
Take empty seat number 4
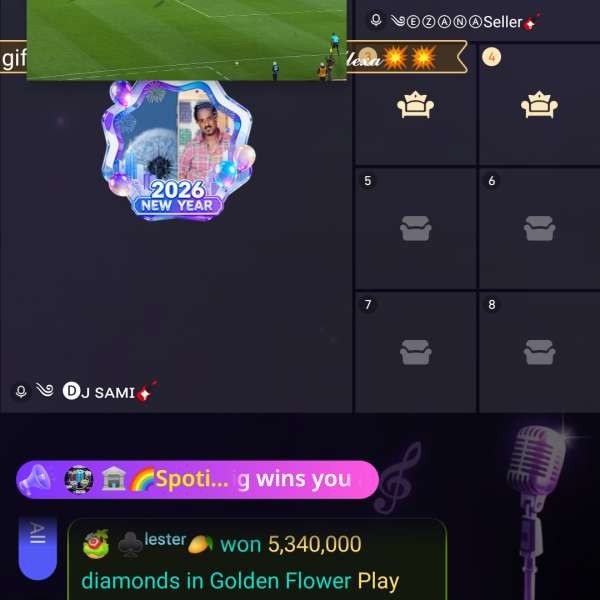[x=539, y=105]
